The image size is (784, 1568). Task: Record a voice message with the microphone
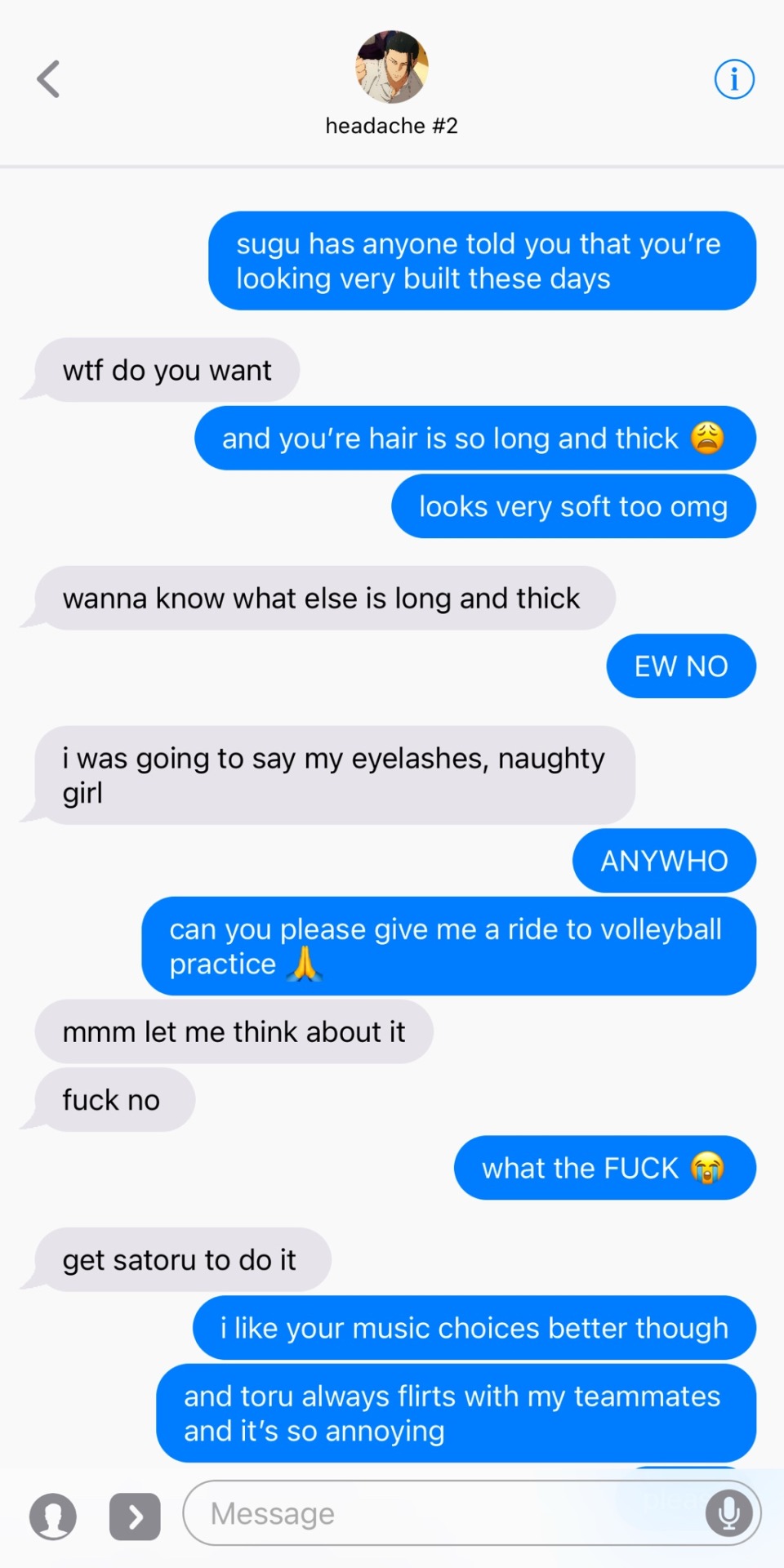click(x=728, y=1513)
